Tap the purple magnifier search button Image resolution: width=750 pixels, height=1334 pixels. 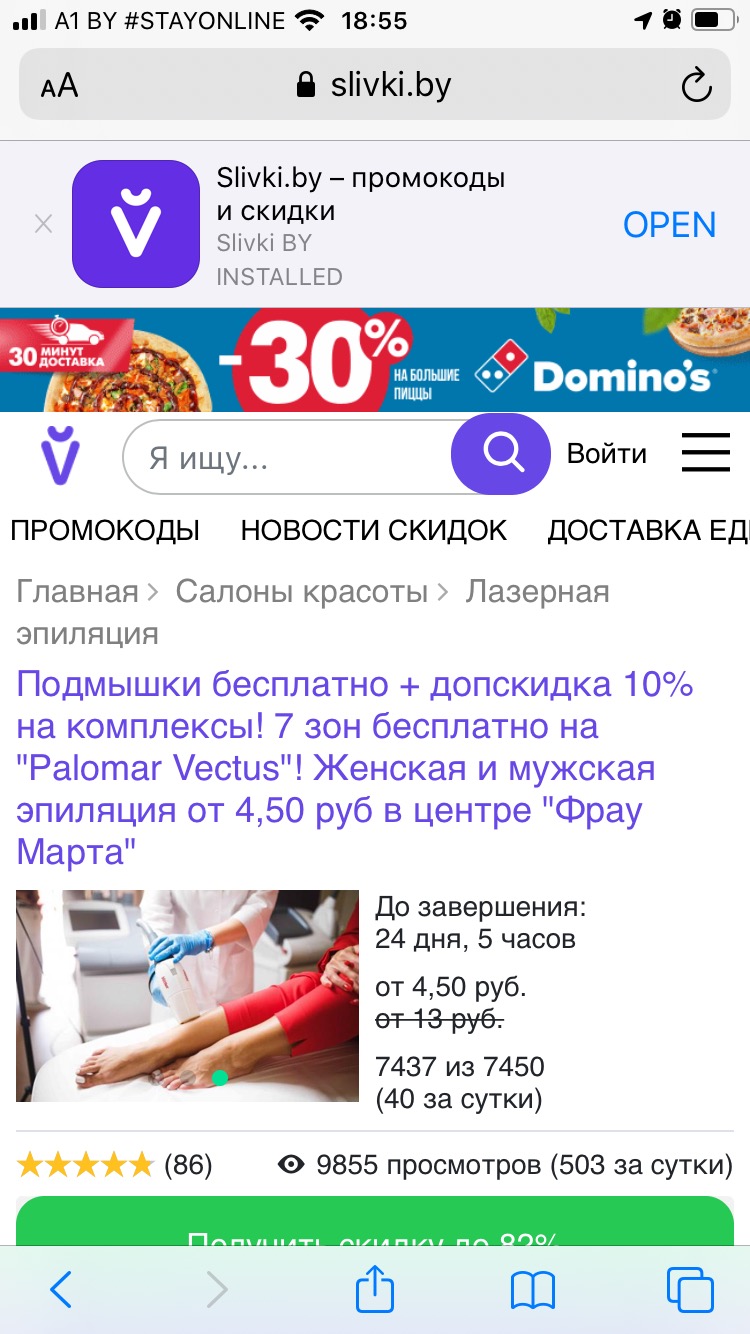click(501, 455)
